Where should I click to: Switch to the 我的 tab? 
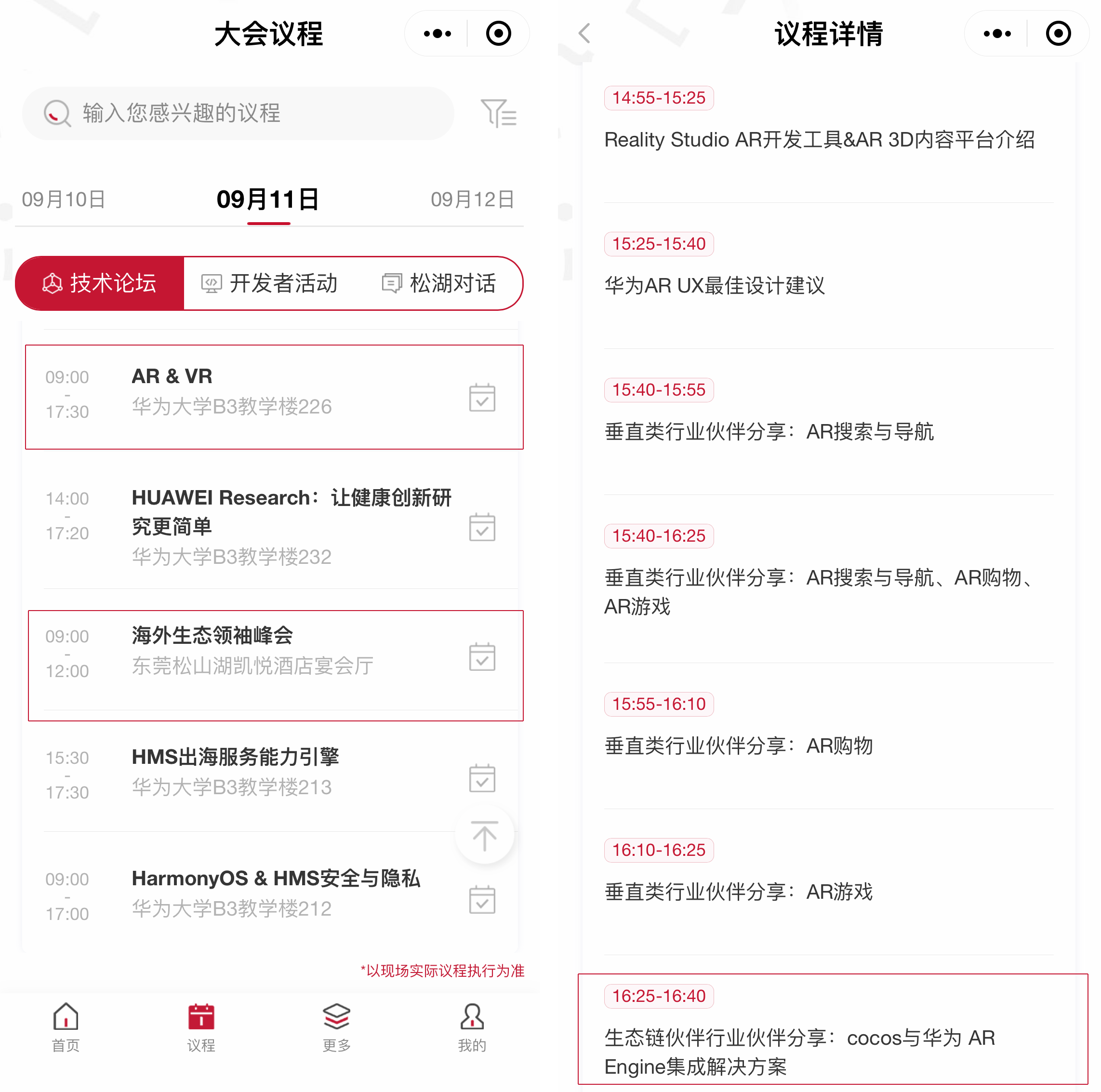click(x=472, y=1027)
